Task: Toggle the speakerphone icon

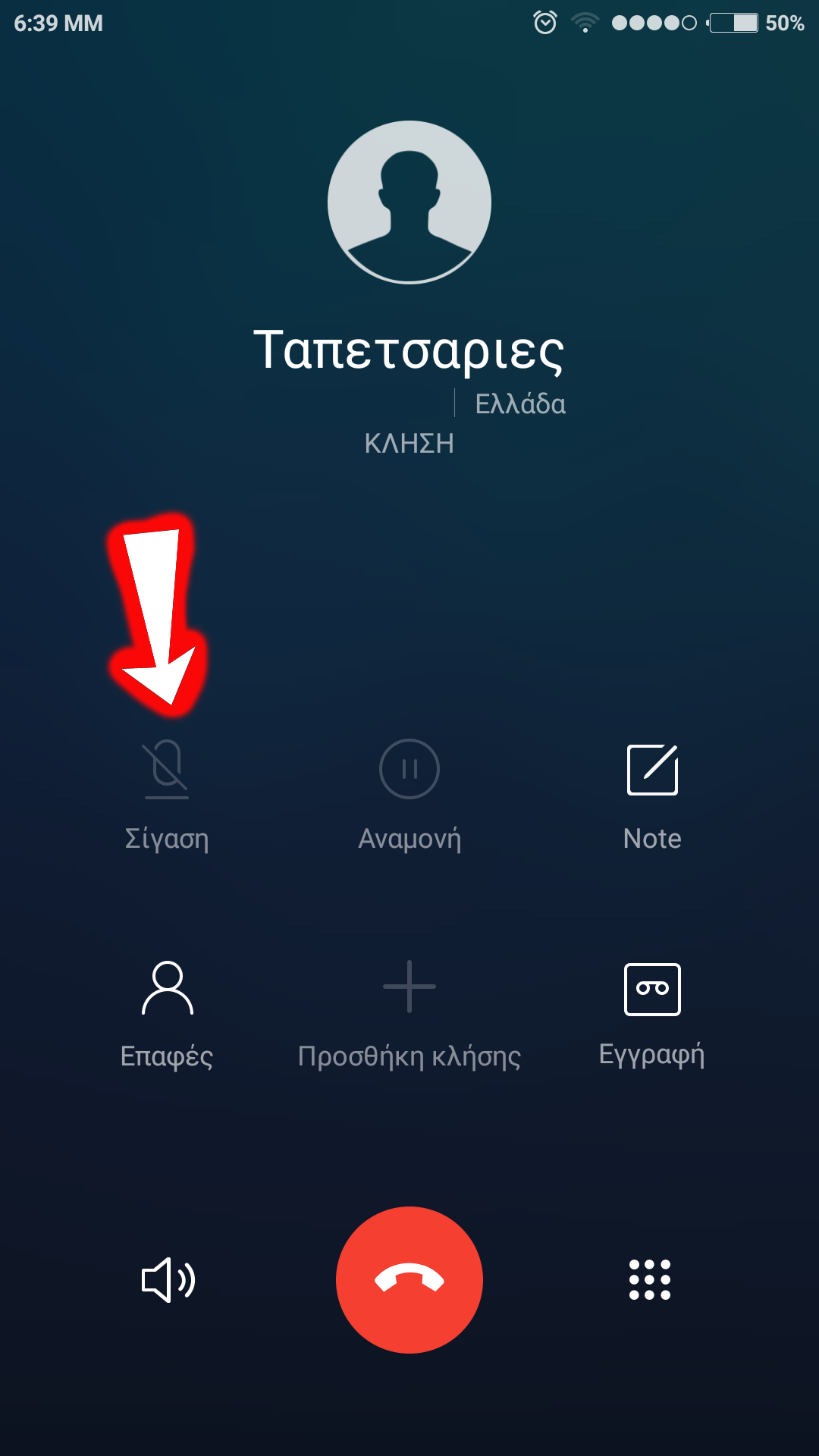Action: (168, 1280)
